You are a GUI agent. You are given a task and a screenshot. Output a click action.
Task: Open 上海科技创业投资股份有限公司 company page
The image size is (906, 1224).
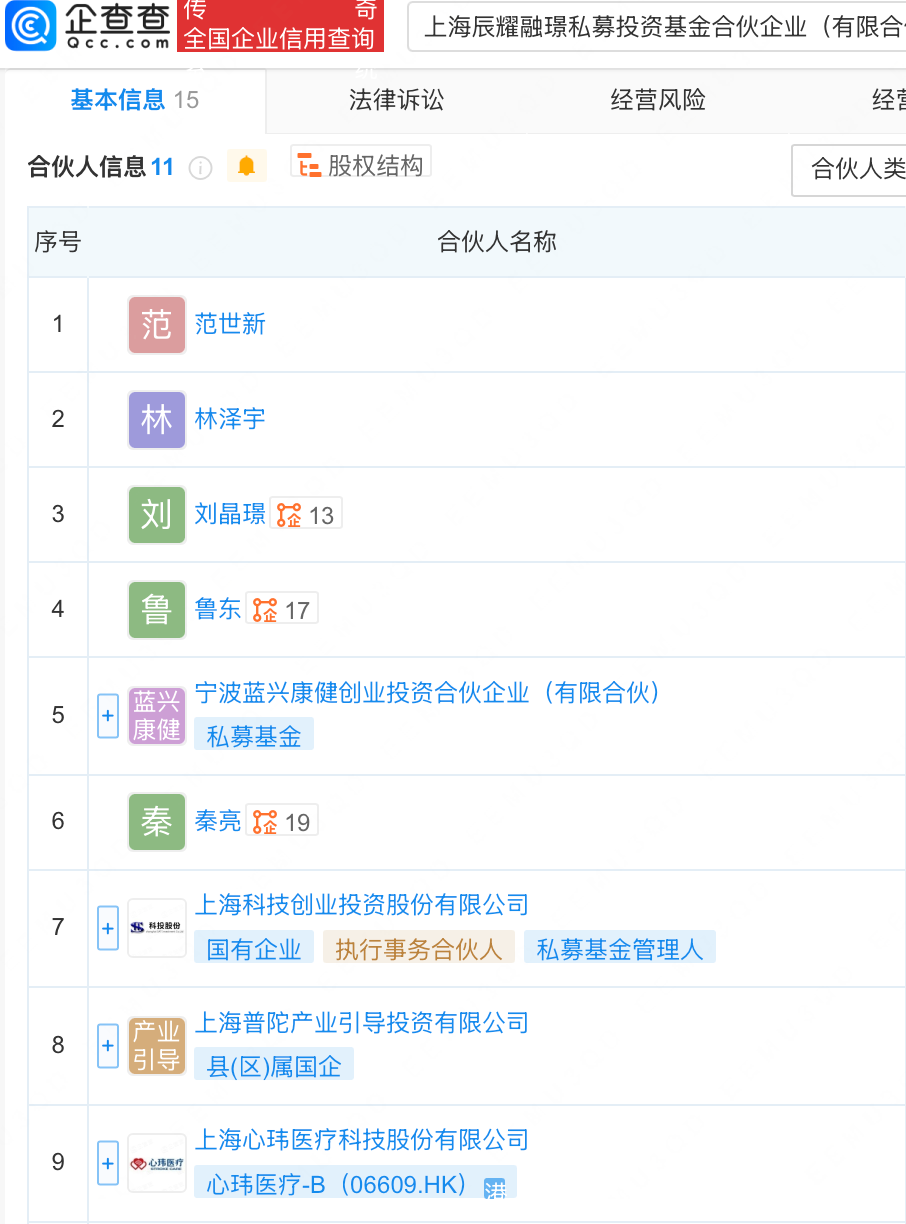(361, 906)
